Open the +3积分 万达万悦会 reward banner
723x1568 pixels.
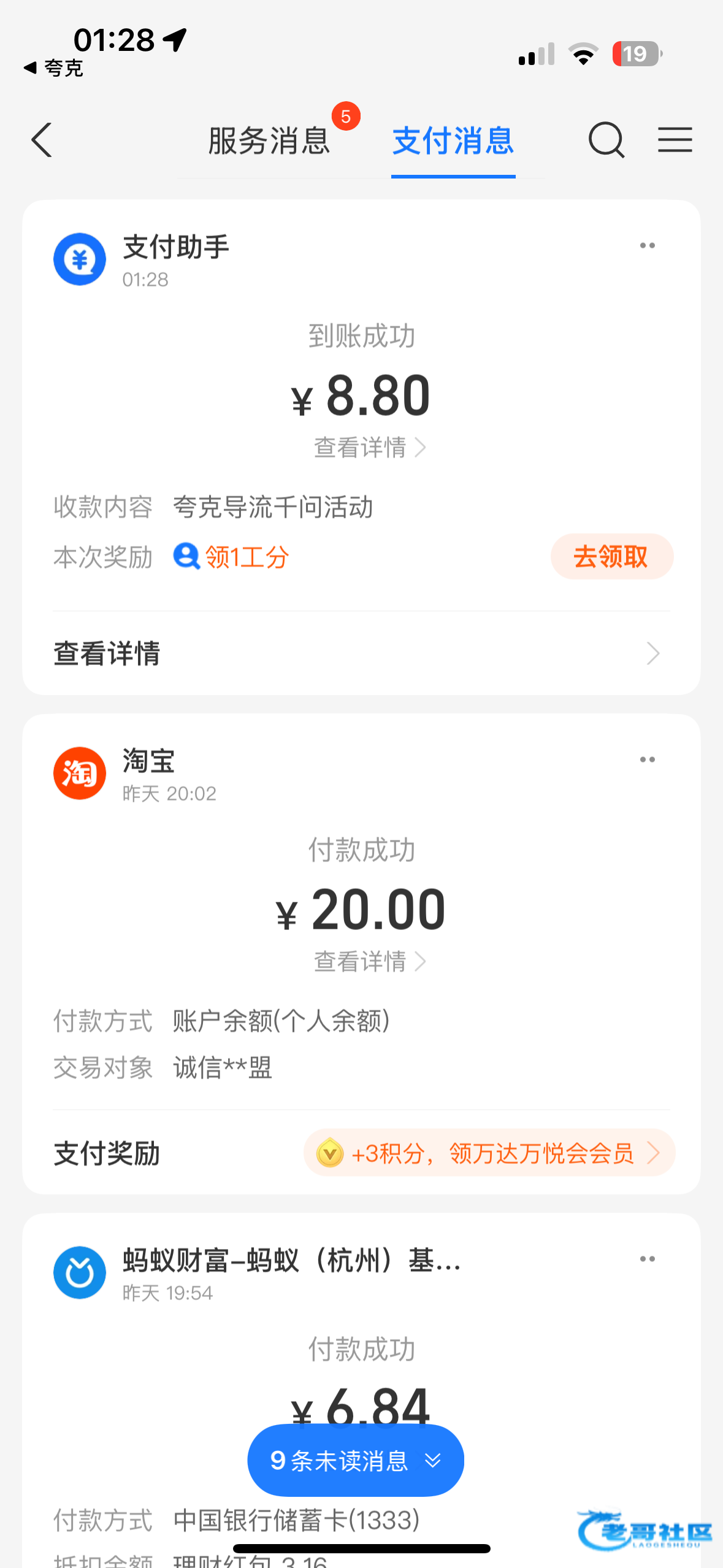click(489, 1153)
